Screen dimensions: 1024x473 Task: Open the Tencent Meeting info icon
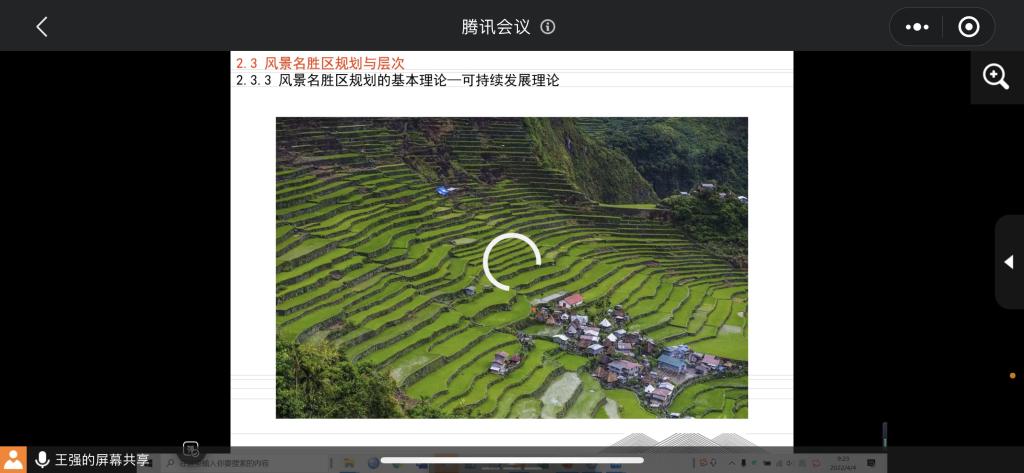point(548,27)
